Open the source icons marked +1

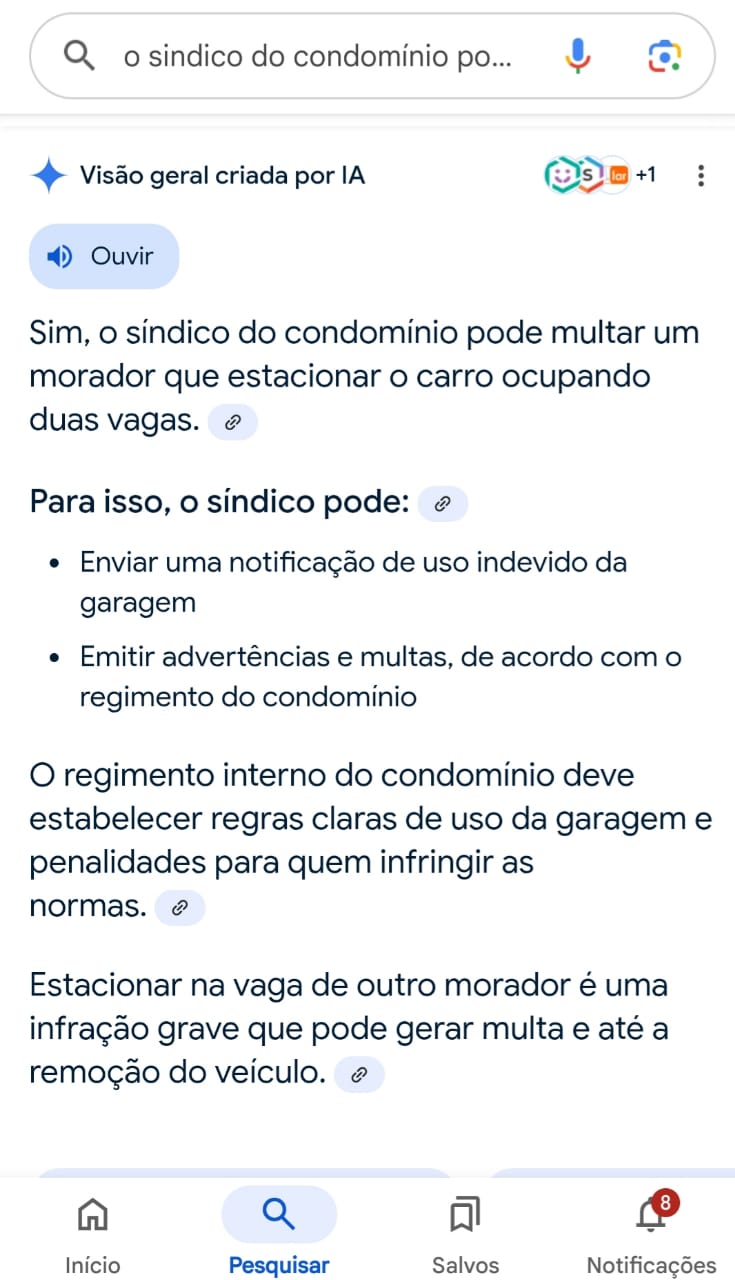click(x=599, y=176)
